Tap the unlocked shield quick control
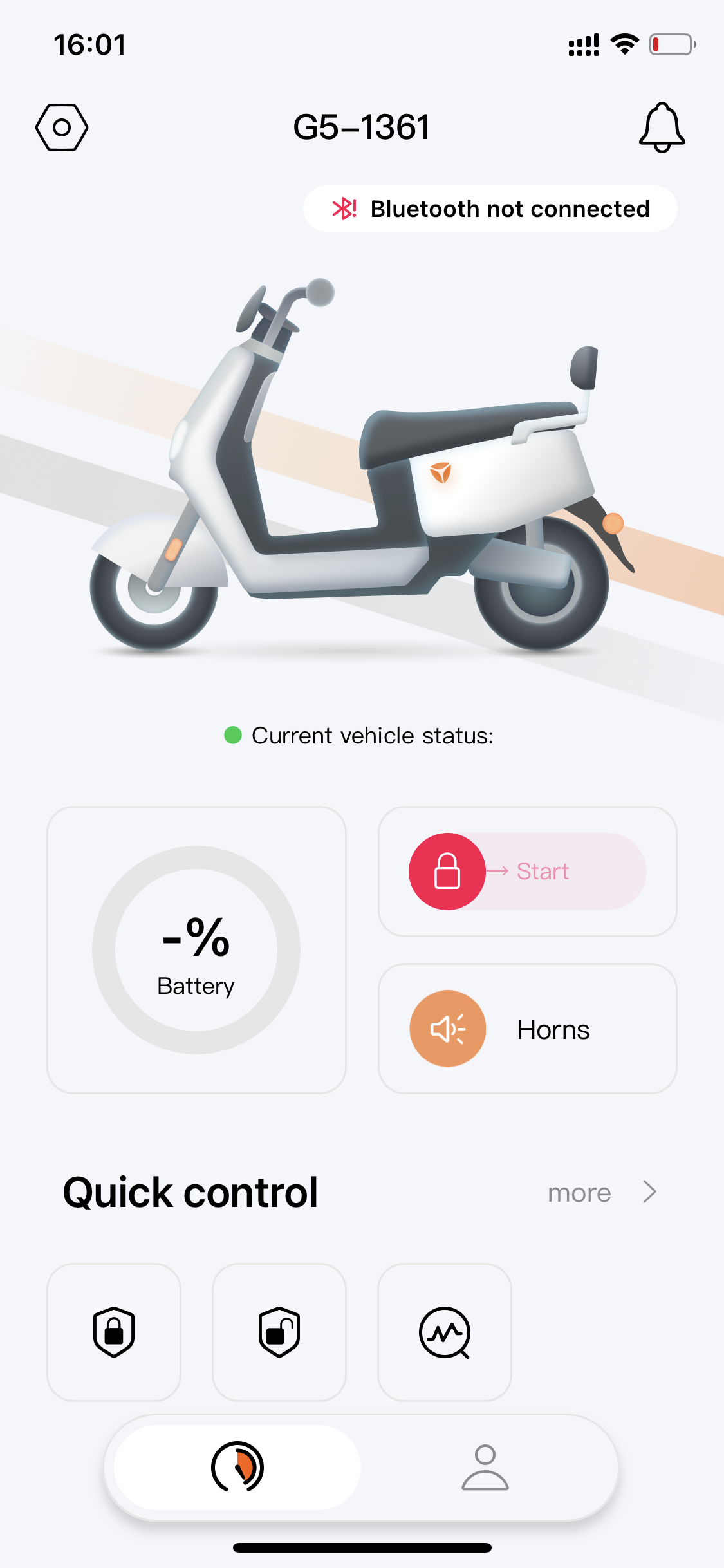Screen dimensions: 724x1568 [279, 1332]
